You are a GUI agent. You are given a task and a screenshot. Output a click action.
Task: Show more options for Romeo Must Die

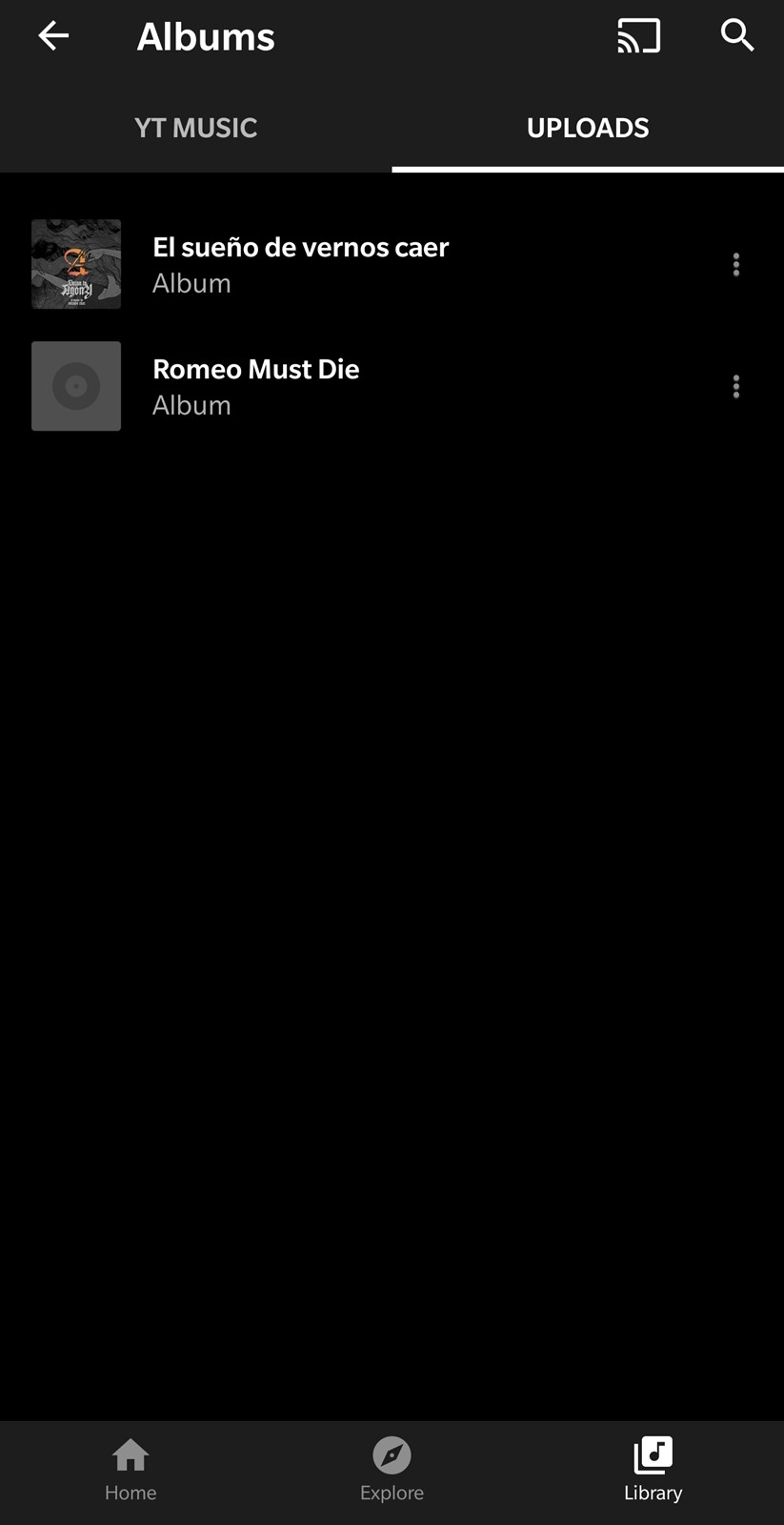tap(735, 386)
